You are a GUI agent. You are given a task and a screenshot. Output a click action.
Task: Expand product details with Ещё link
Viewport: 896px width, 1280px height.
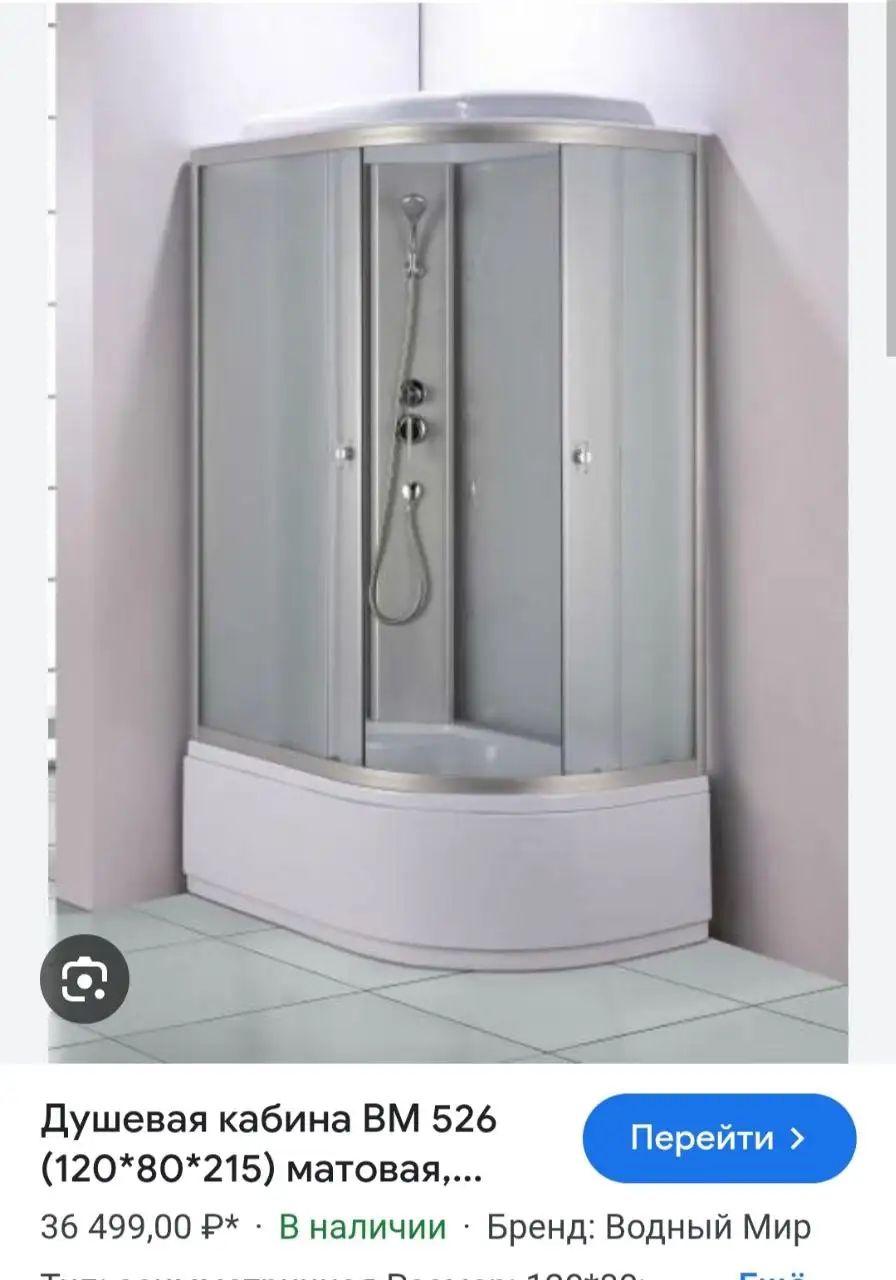[770, 1273]
